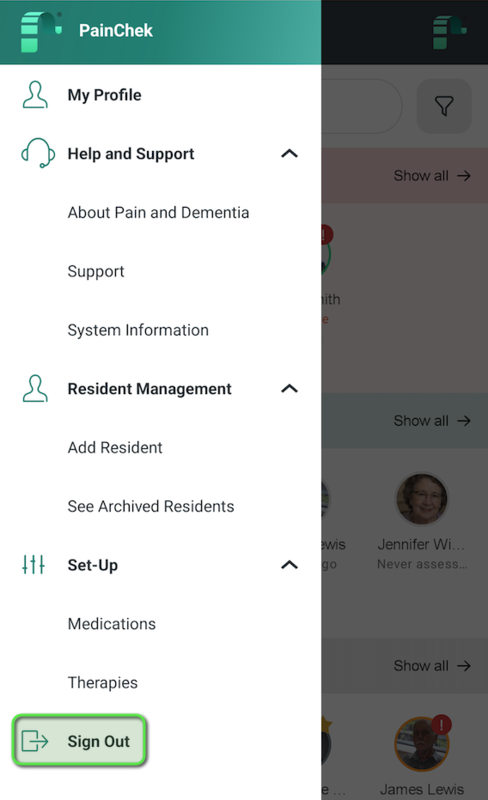Open the Therapies setup
488x800 pixels.
point(103,682)
